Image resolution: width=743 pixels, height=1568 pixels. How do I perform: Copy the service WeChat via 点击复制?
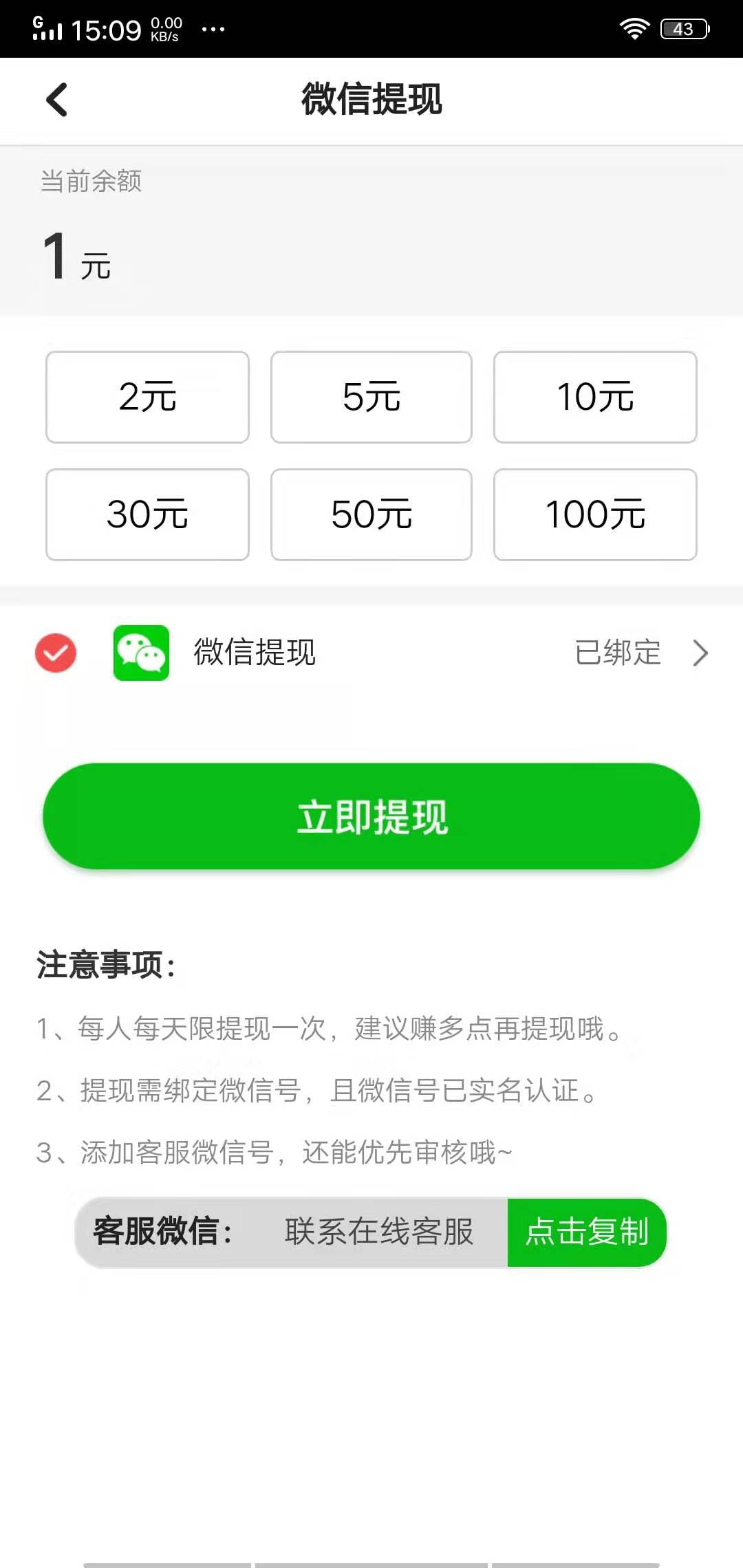pyautogui.click(x=586, y=1233)
